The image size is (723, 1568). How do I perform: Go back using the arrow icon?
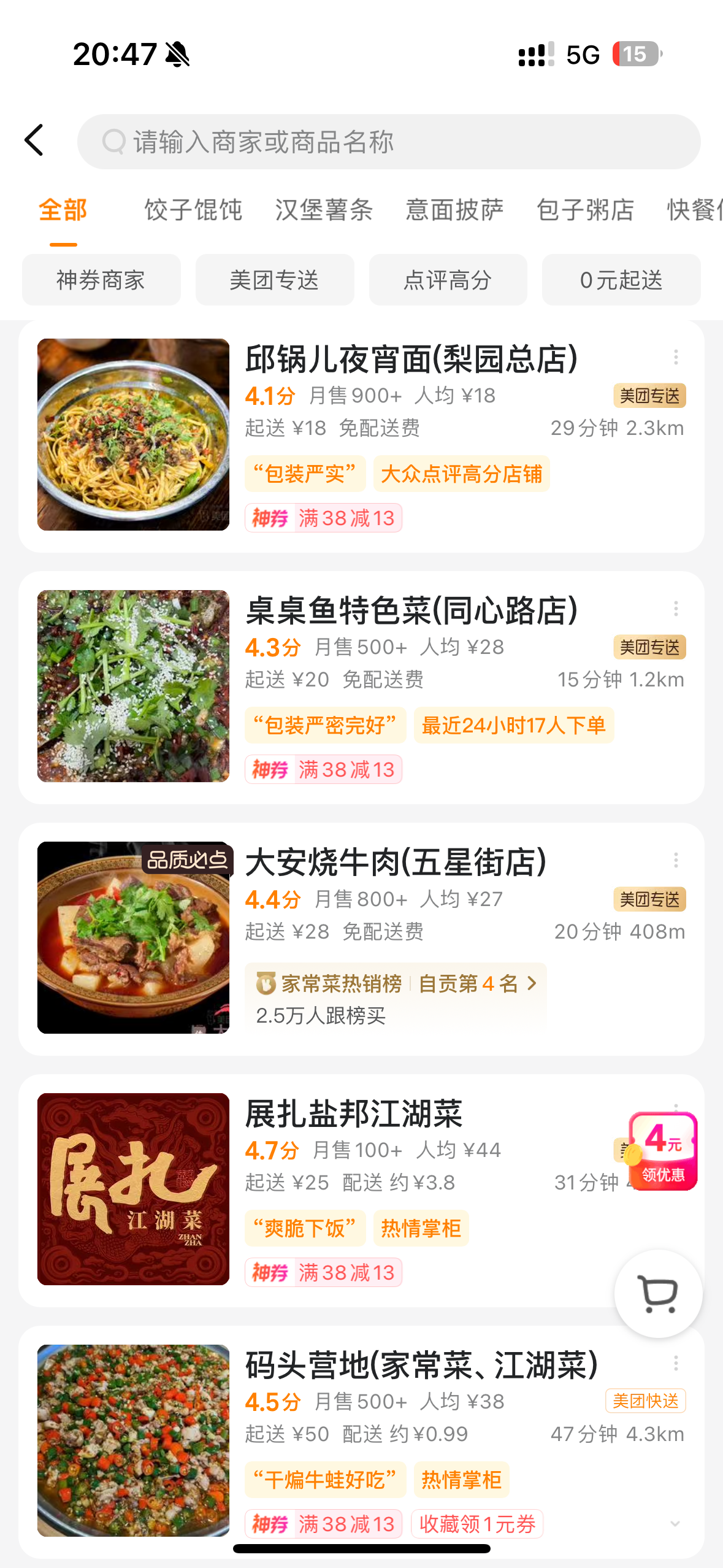click(x=34, y=140)
